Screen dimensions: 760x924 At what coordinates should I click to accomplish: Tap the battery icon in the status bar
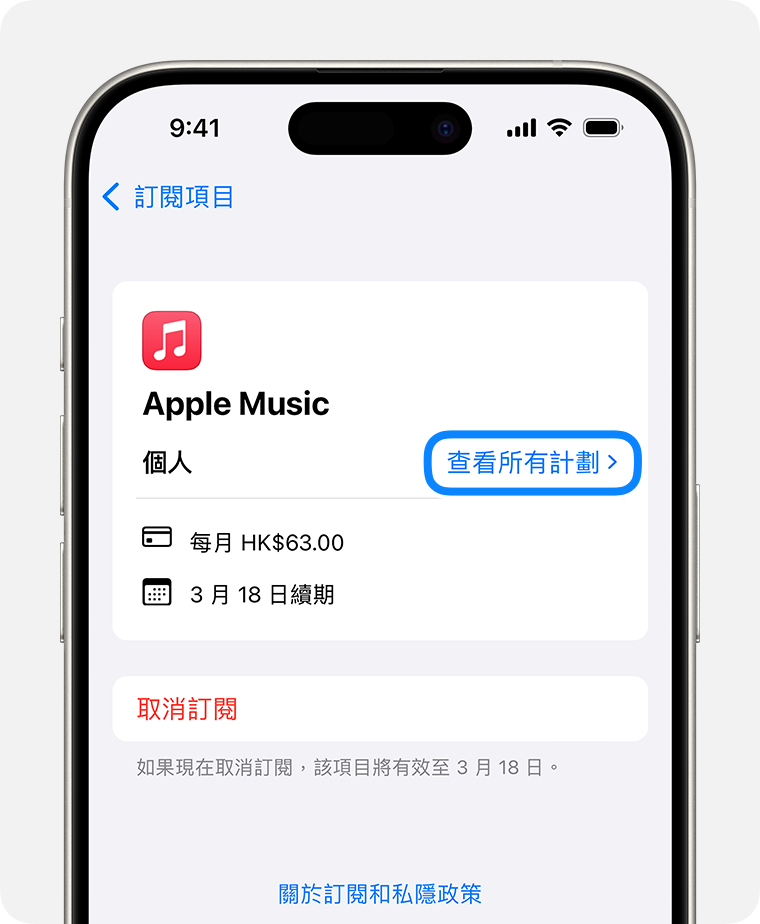tap(600, 128)
